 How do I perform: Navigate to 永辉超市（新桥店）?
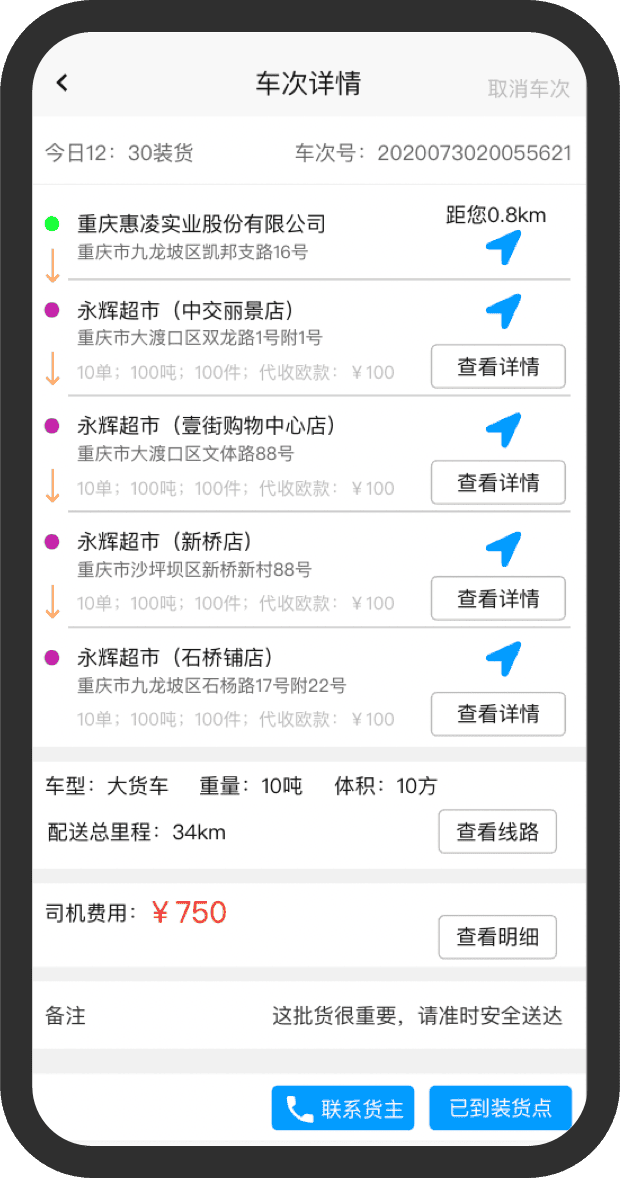pyautogui.click(x=504, y=548)
